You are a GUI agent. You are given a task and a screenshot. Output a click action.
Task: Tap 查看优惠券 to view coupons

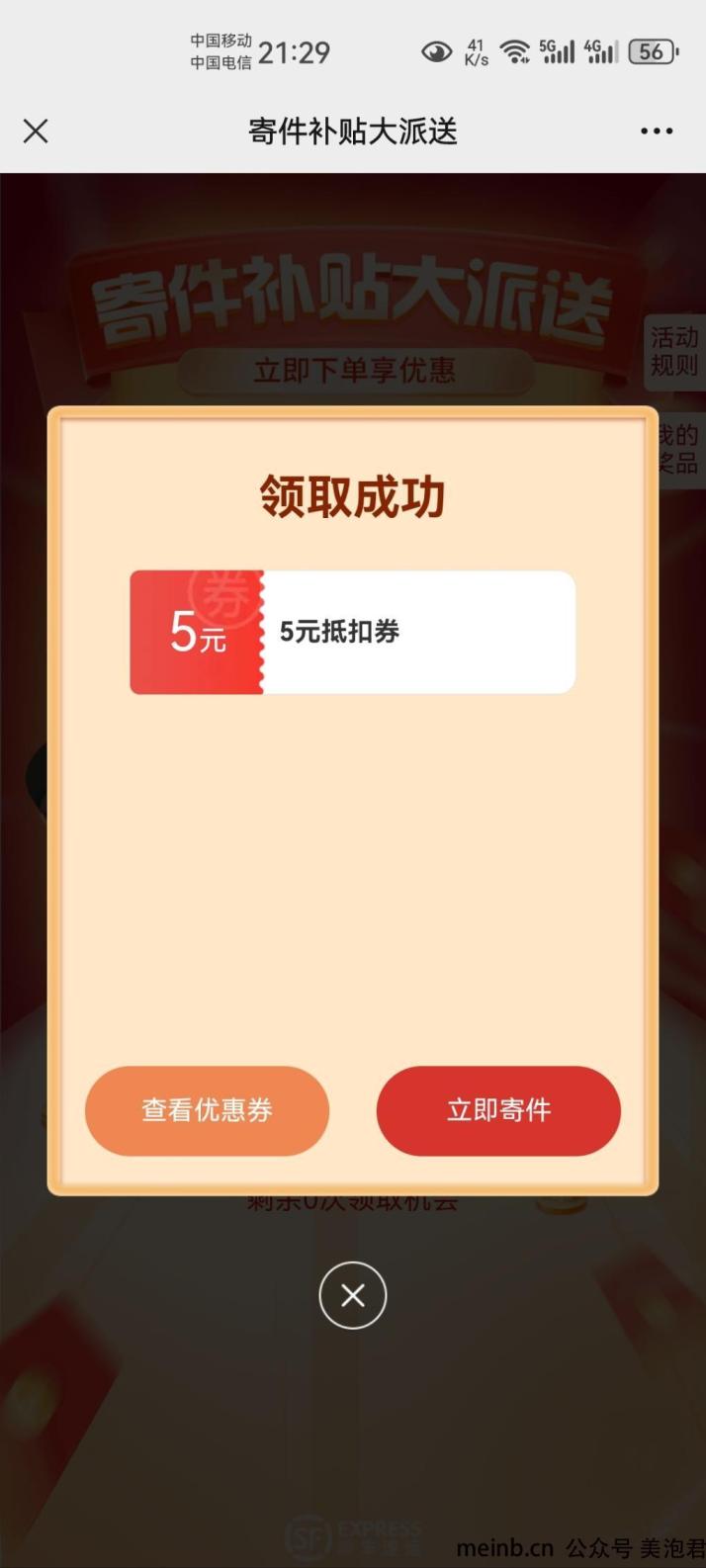coord(207,1110)
